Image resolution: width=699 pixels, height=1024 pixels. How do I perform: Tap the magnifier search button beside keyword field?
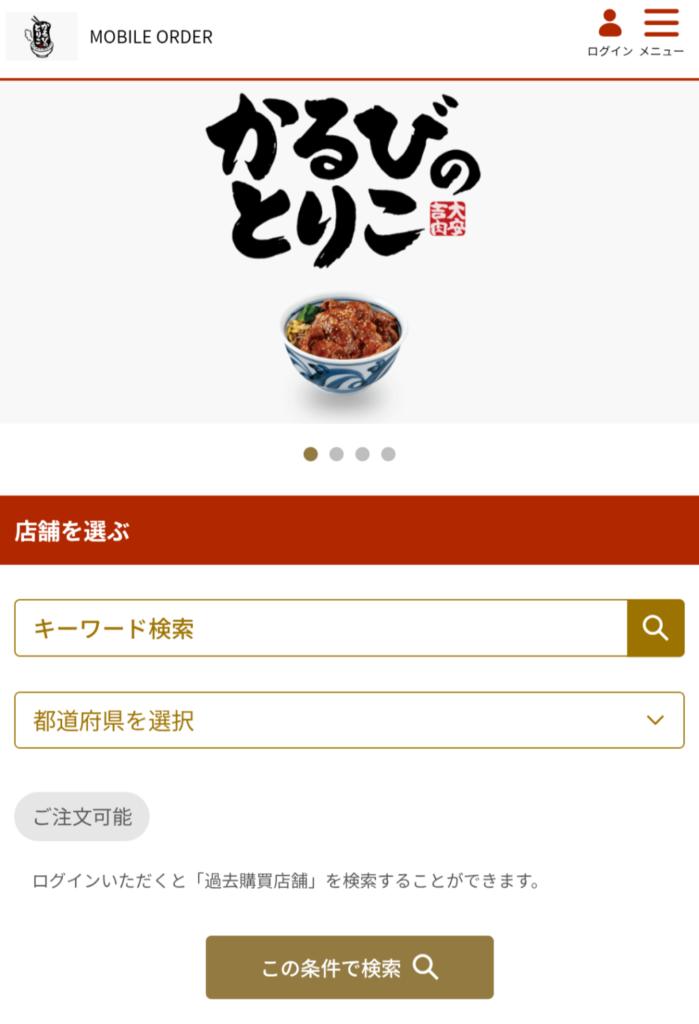point(655,628)
